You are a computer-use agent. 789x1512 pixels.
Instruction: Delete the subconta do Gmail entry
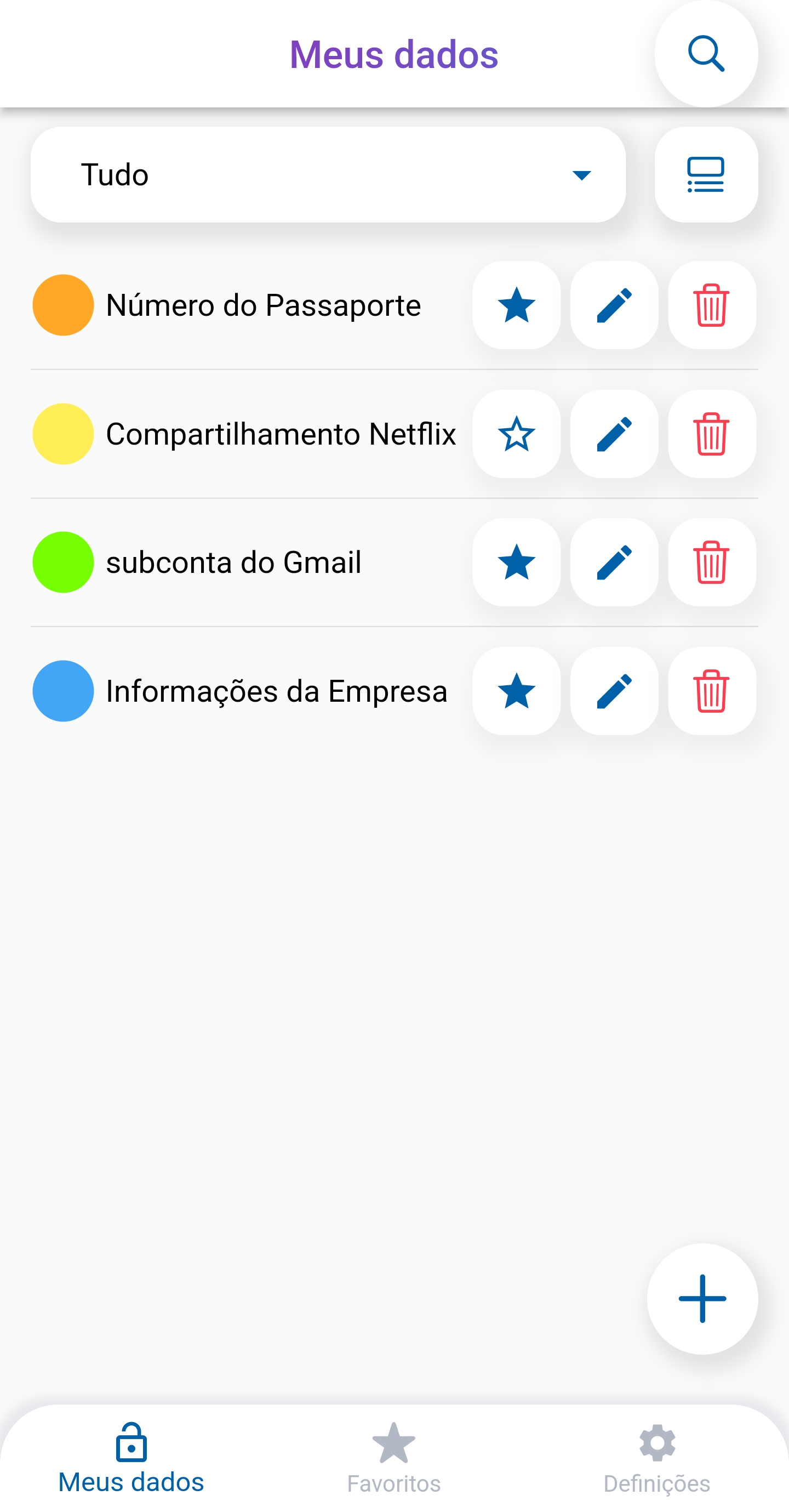click(712, 562)
